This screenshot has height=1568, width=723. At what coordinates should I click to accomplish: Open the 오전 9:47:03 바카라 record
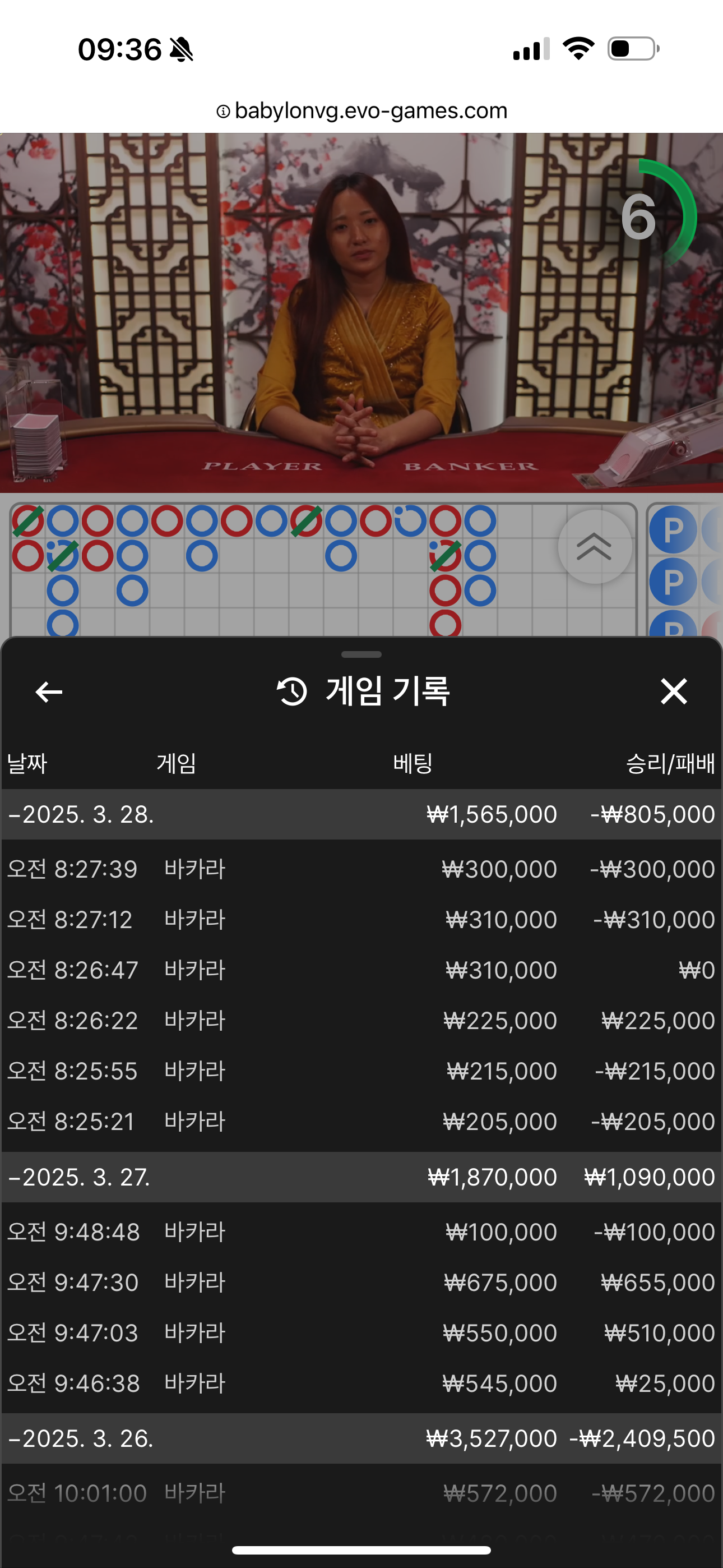pos(361,1333)
